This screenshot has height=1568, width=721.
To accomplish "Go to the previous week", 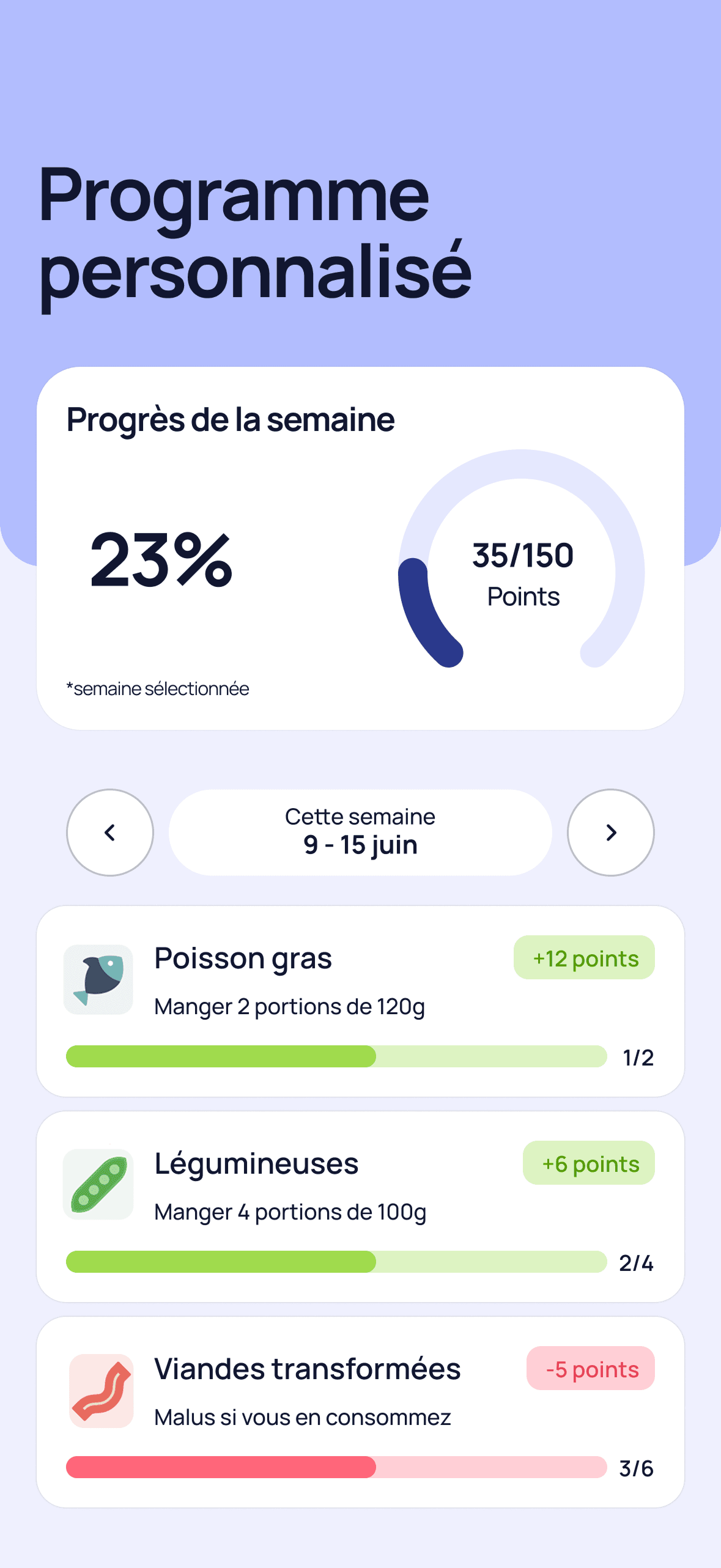I will 110,832.
